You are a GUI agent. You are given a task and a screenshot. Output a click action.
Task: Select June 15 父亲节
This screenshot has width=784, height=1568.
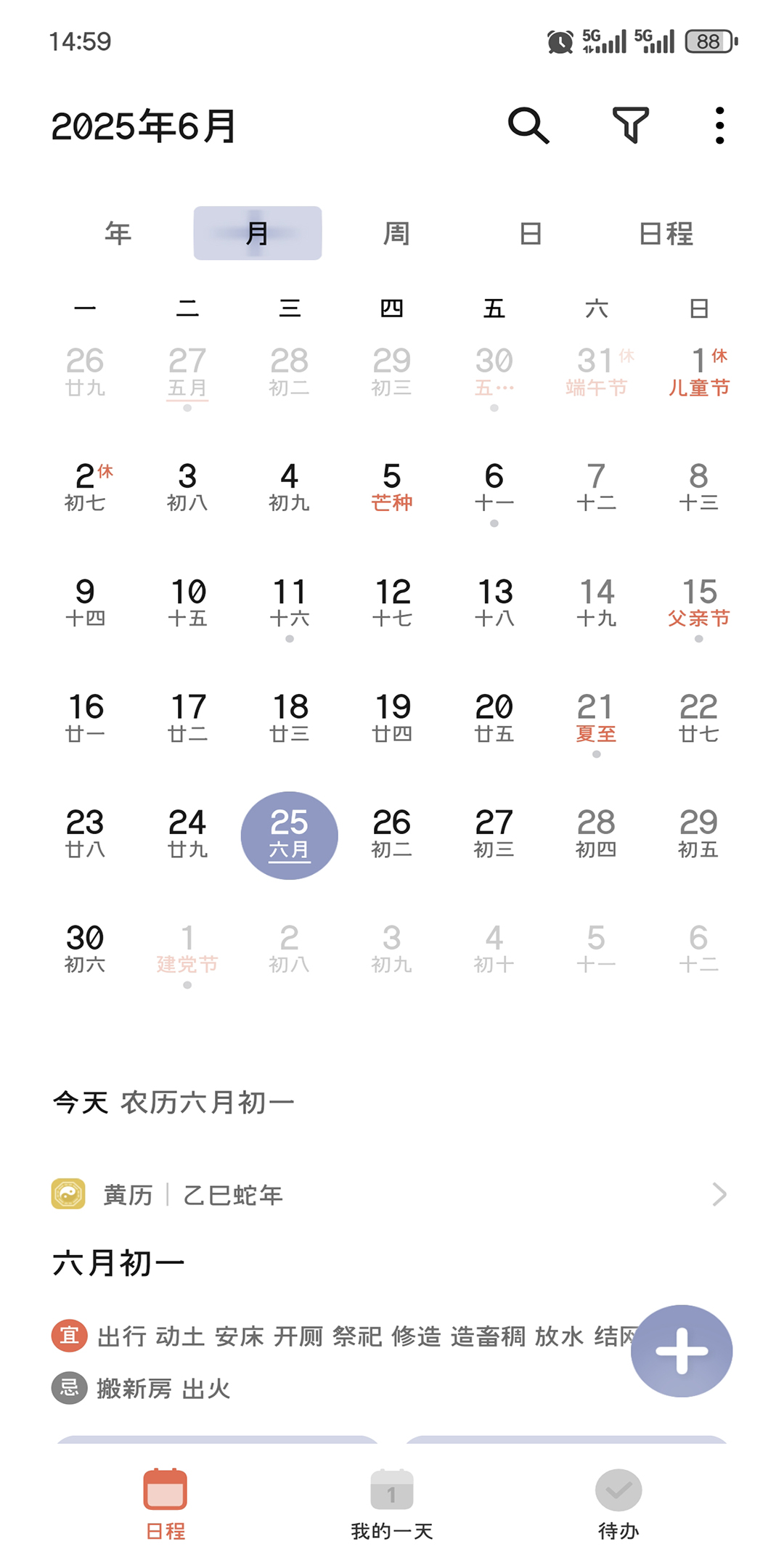pos(698,604)
